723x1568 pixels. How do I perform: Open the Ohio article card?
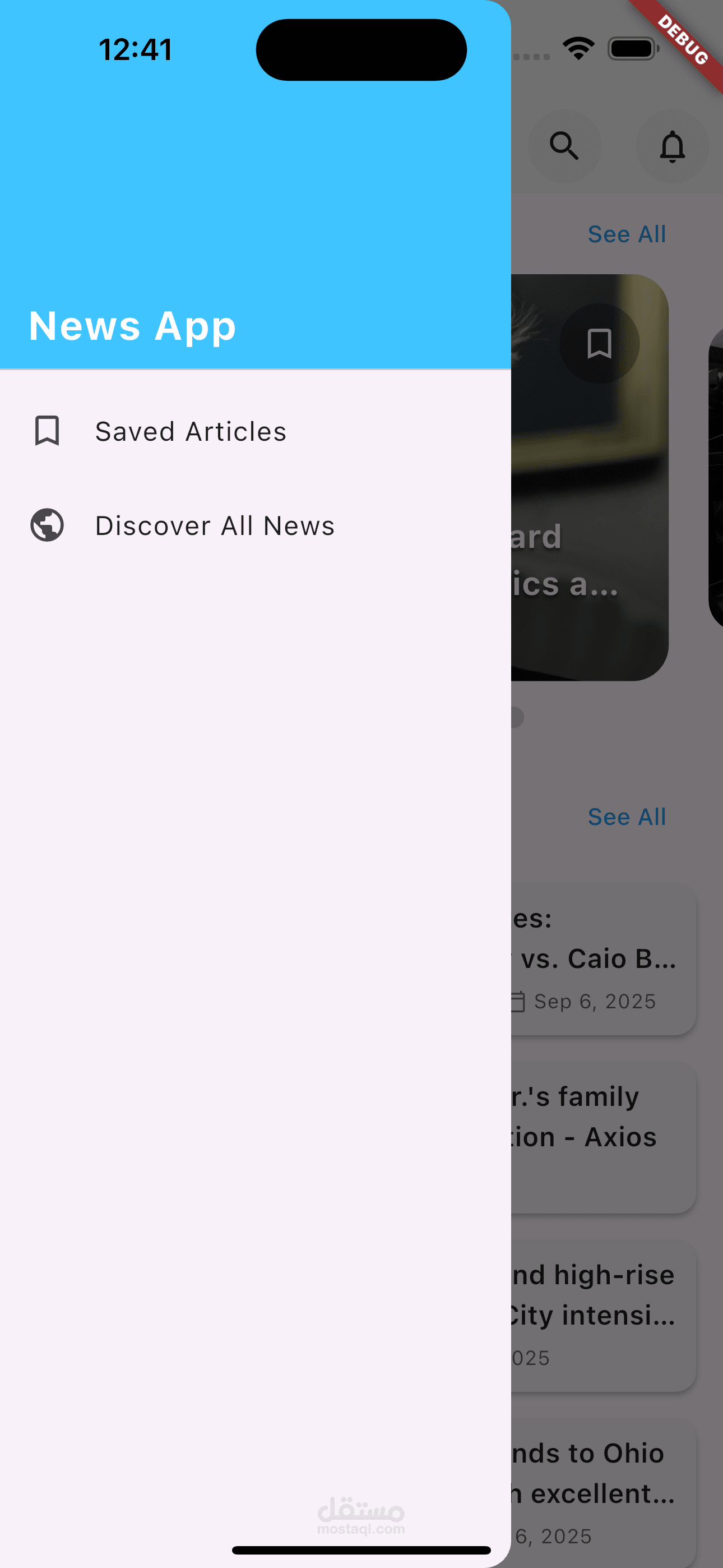point(604,1495)
